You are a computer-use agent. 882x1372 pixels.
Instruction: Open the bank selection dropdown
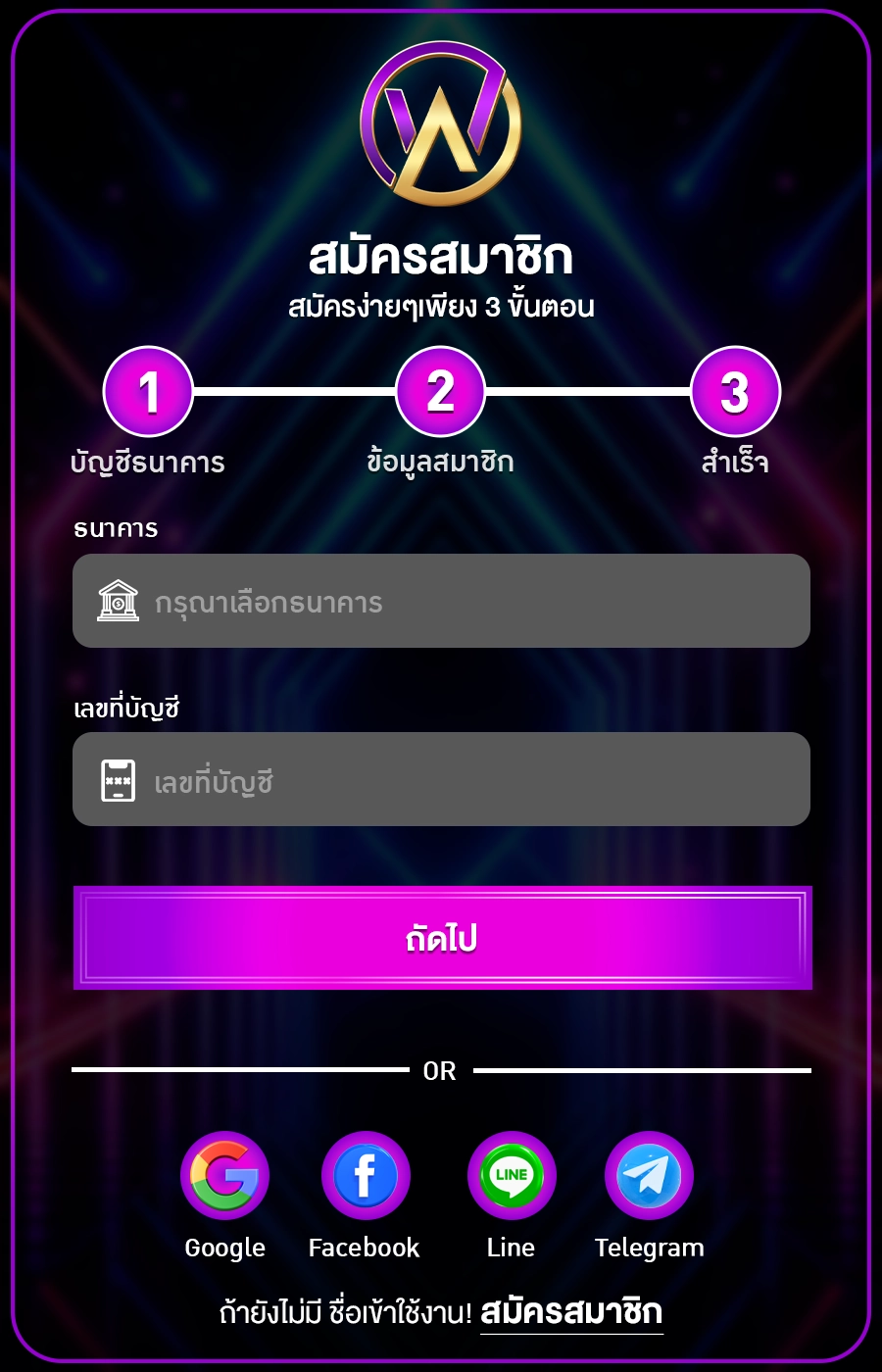441,601
